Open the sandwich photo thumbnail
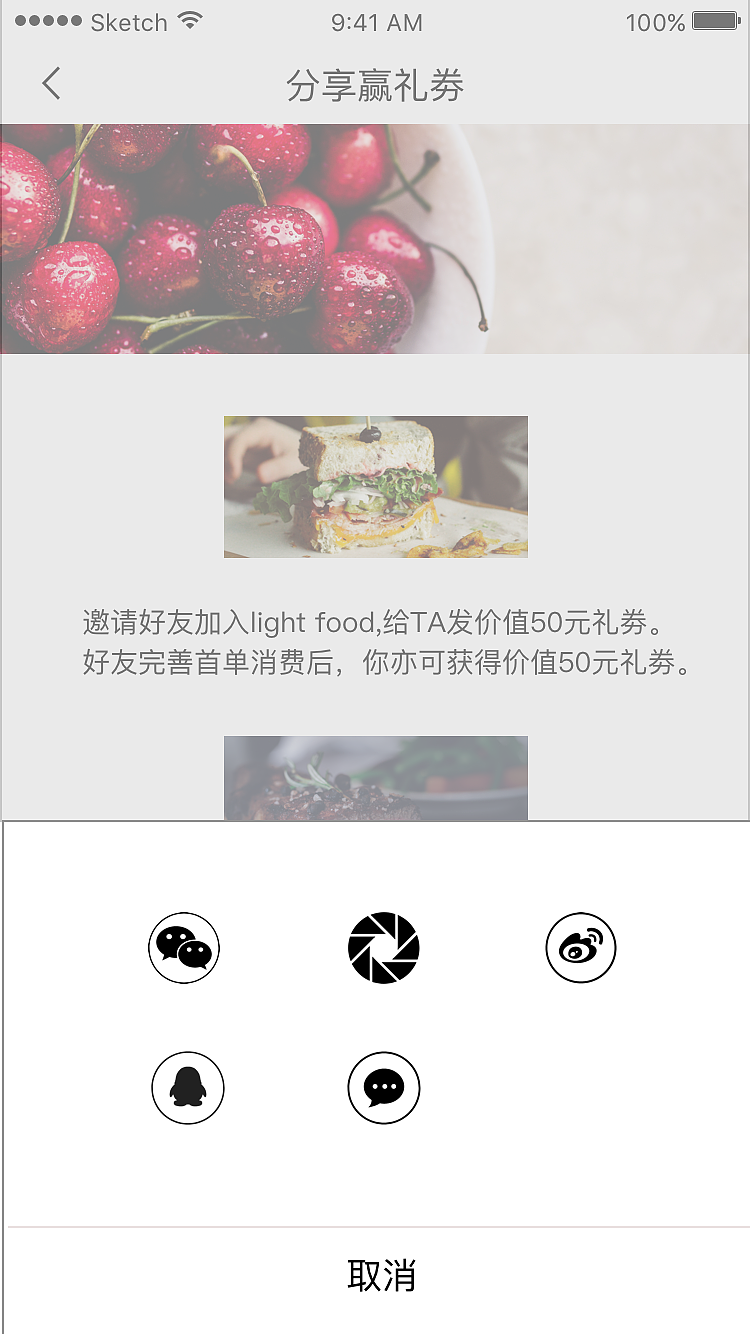 pyautogui.click(x=376, y=487)
